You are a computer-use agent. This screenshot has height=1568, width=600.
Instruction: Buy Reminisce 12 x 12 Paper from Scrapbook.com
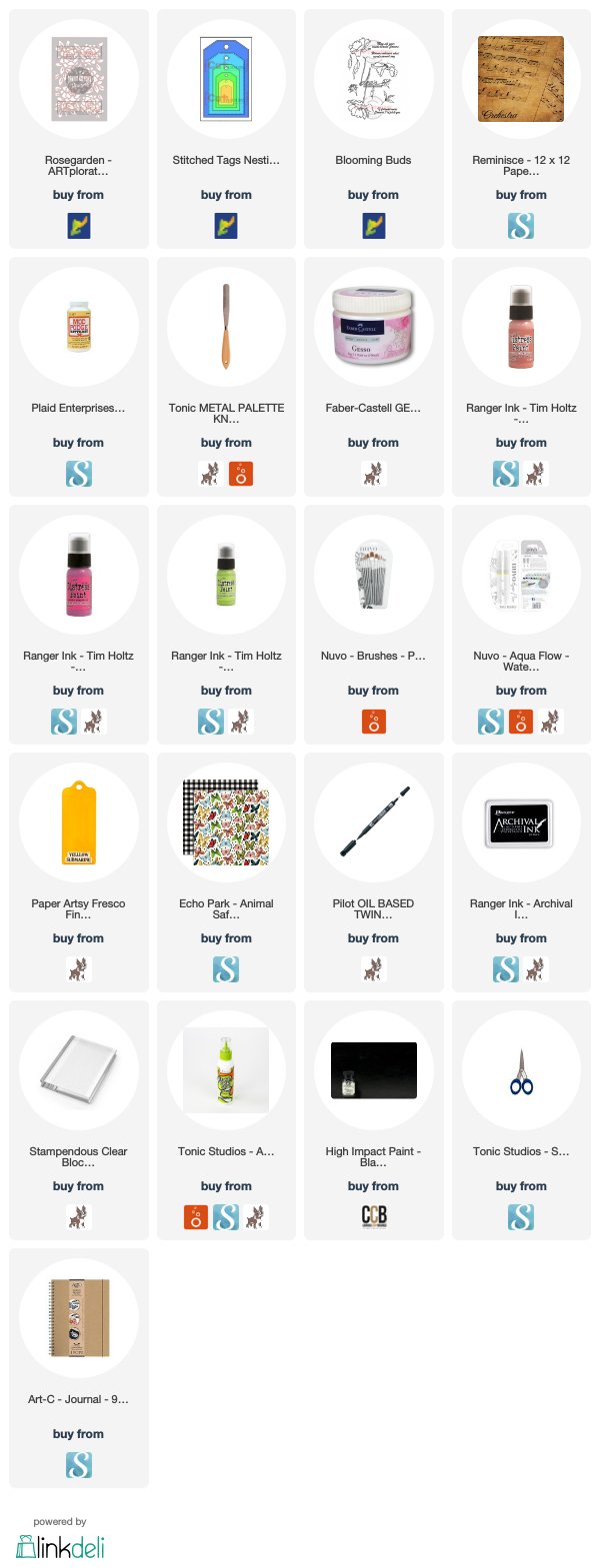coord(521,226)
